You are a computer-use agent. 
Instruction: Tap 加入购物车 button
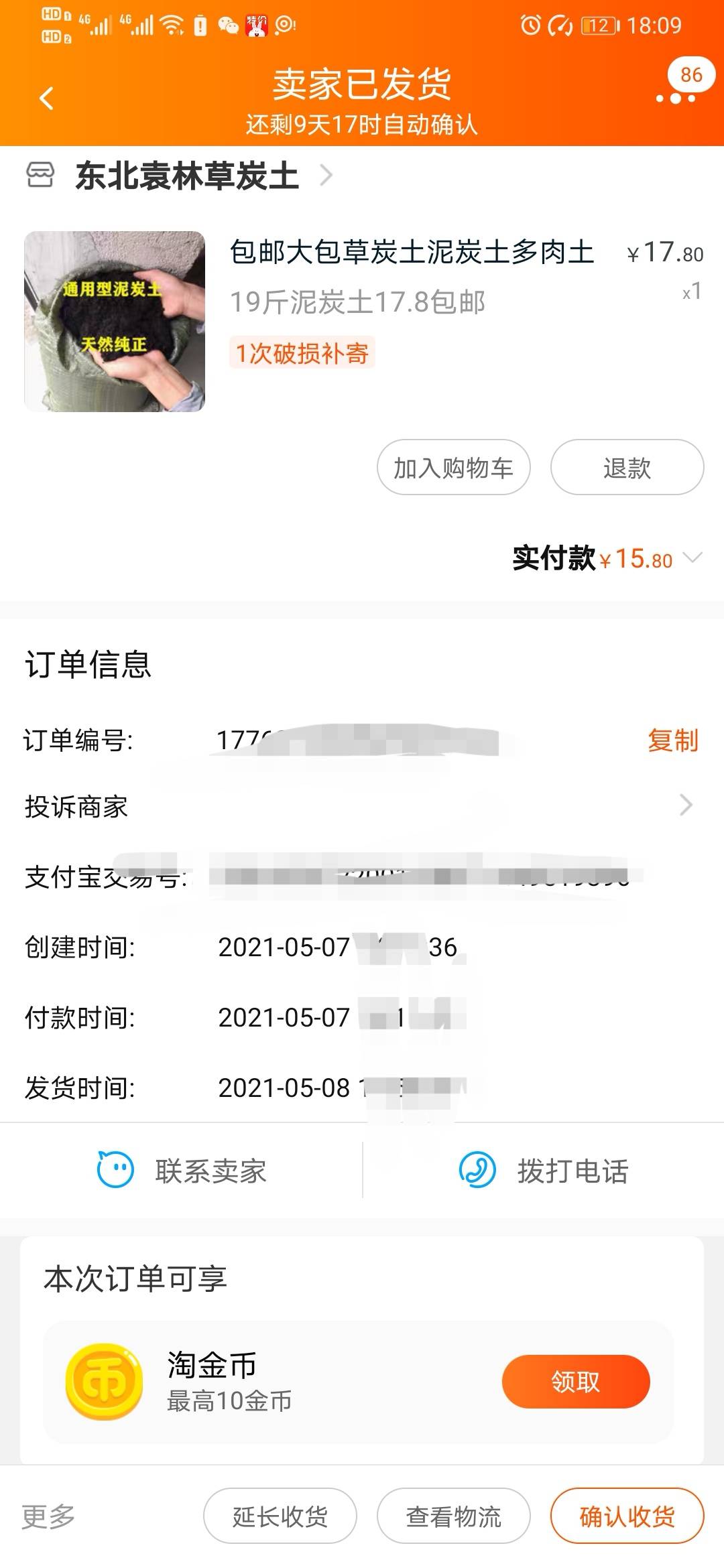453,467
